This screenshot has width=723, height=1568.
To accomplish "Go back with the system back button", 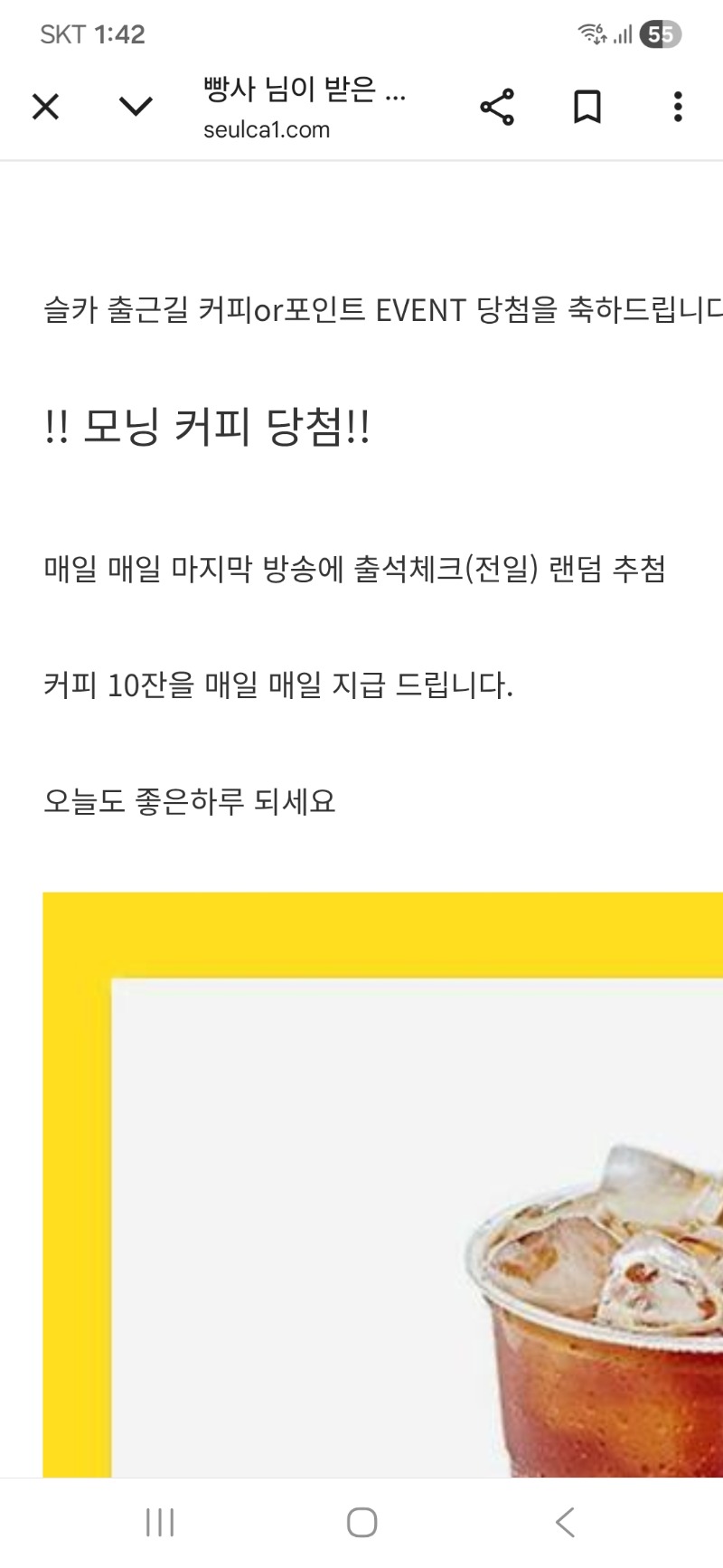I will (x=565, y=1522).
